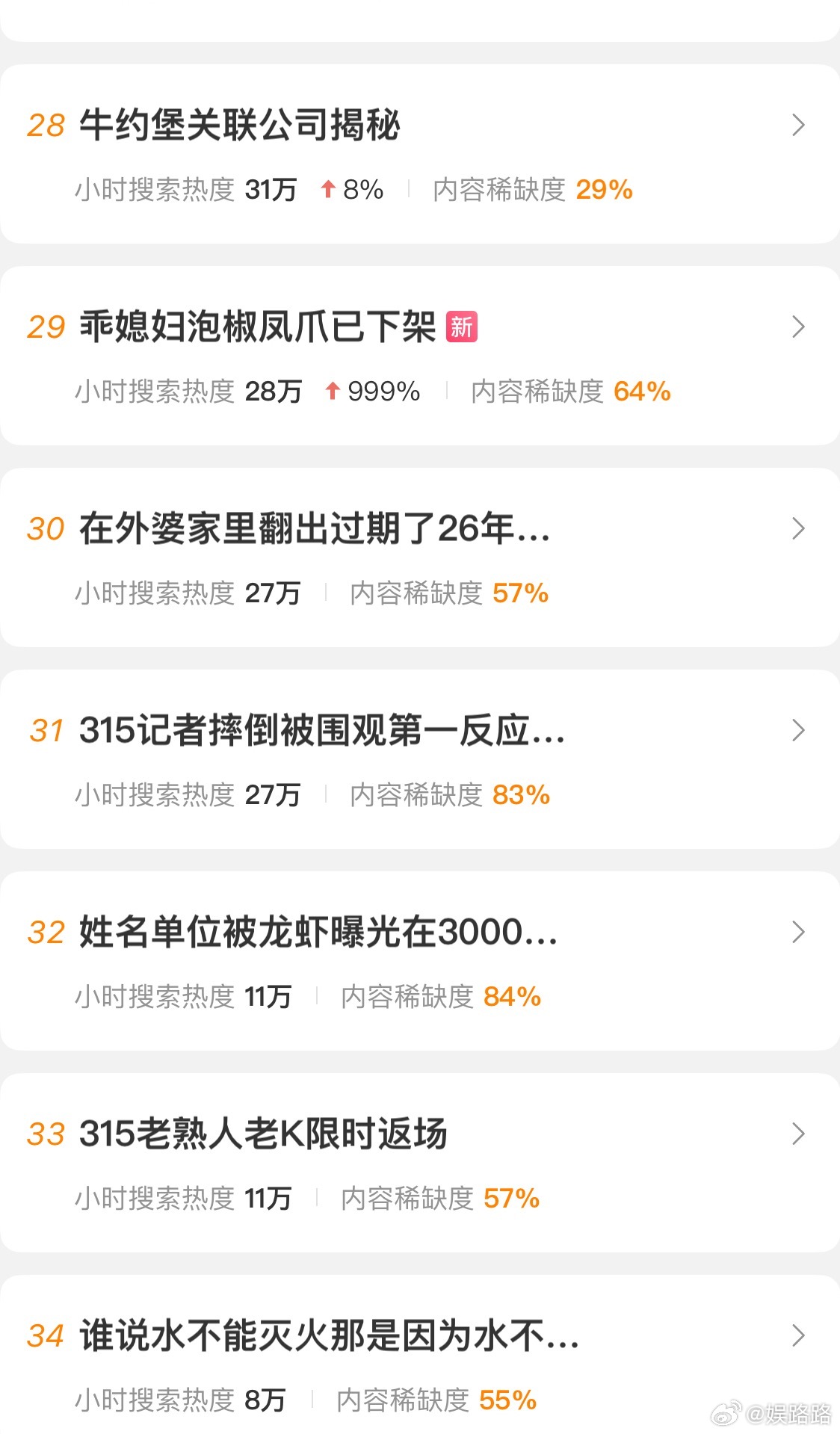Click the pink 新 badge on topic 29

(463, 327)
